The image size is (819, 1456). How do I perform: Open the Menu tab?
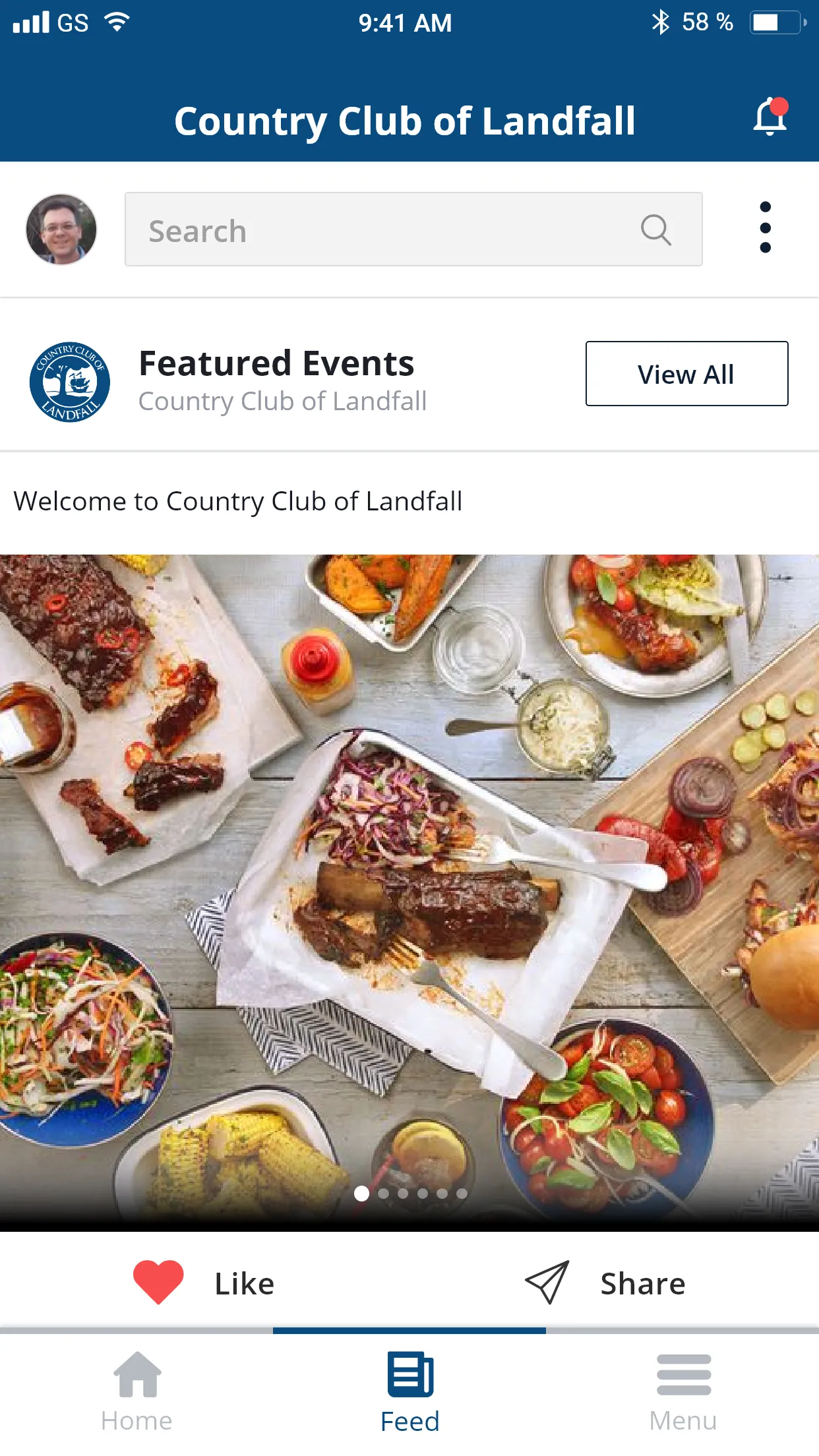(682, 1392)
